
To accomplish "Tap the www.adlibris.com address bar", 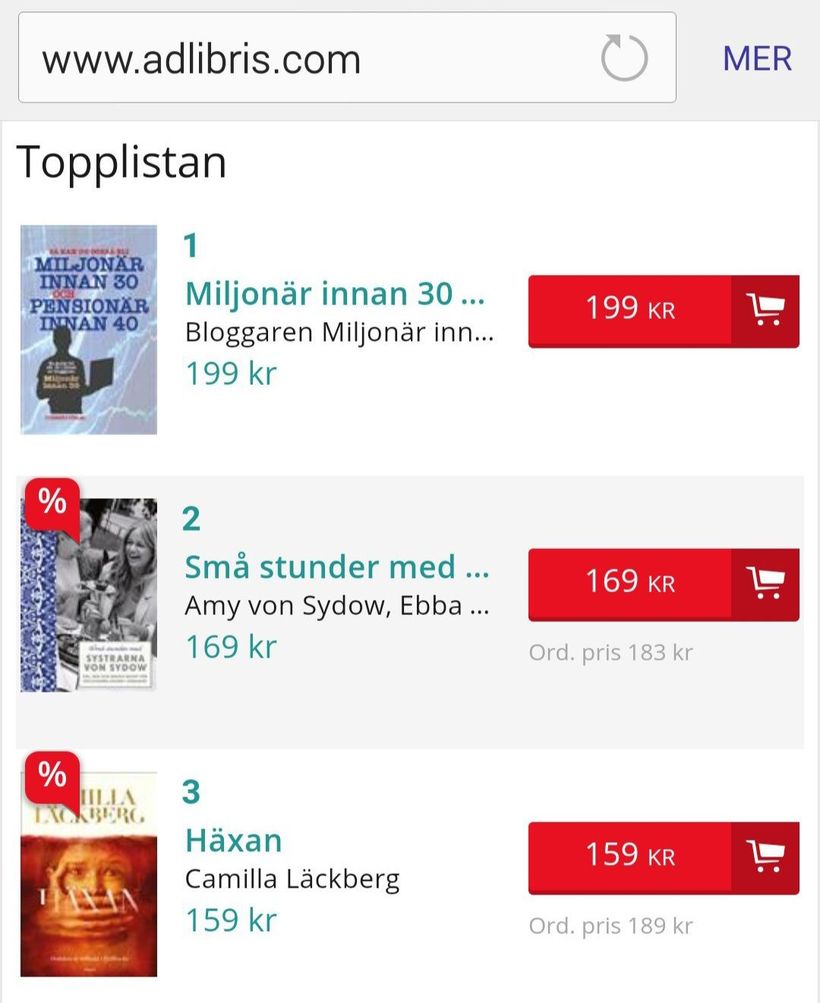I will point(300,60).
